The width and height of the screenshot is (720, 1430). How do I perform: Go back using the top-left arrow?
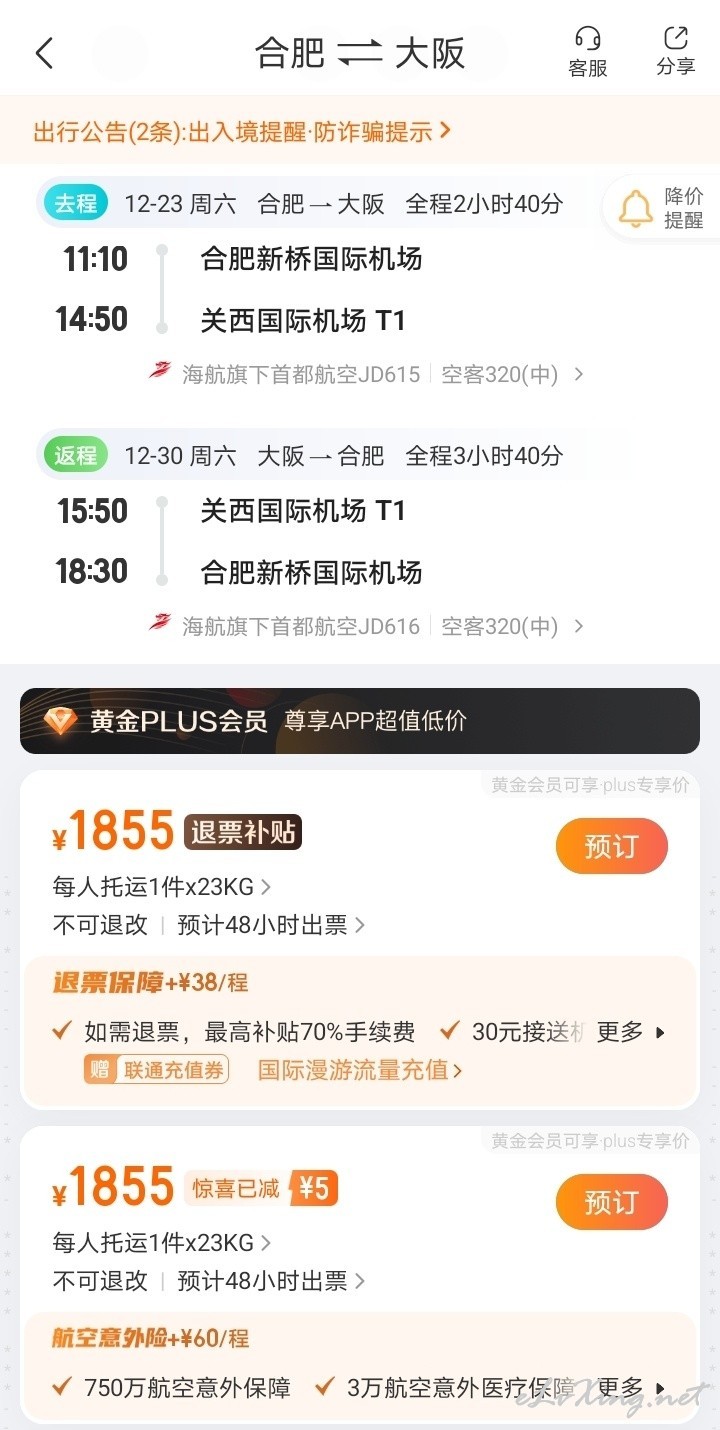[x=44, y=53]
